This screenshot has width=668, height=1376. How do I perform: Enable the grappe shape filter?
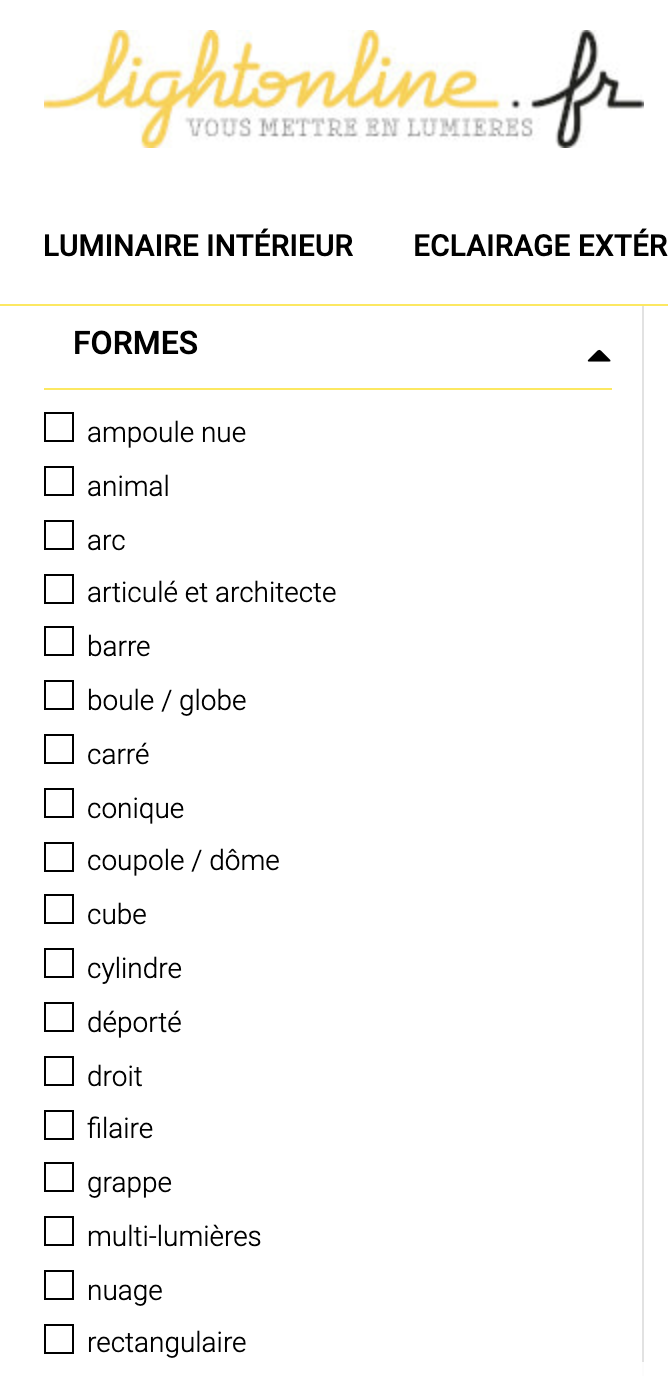pos(59,1178)
